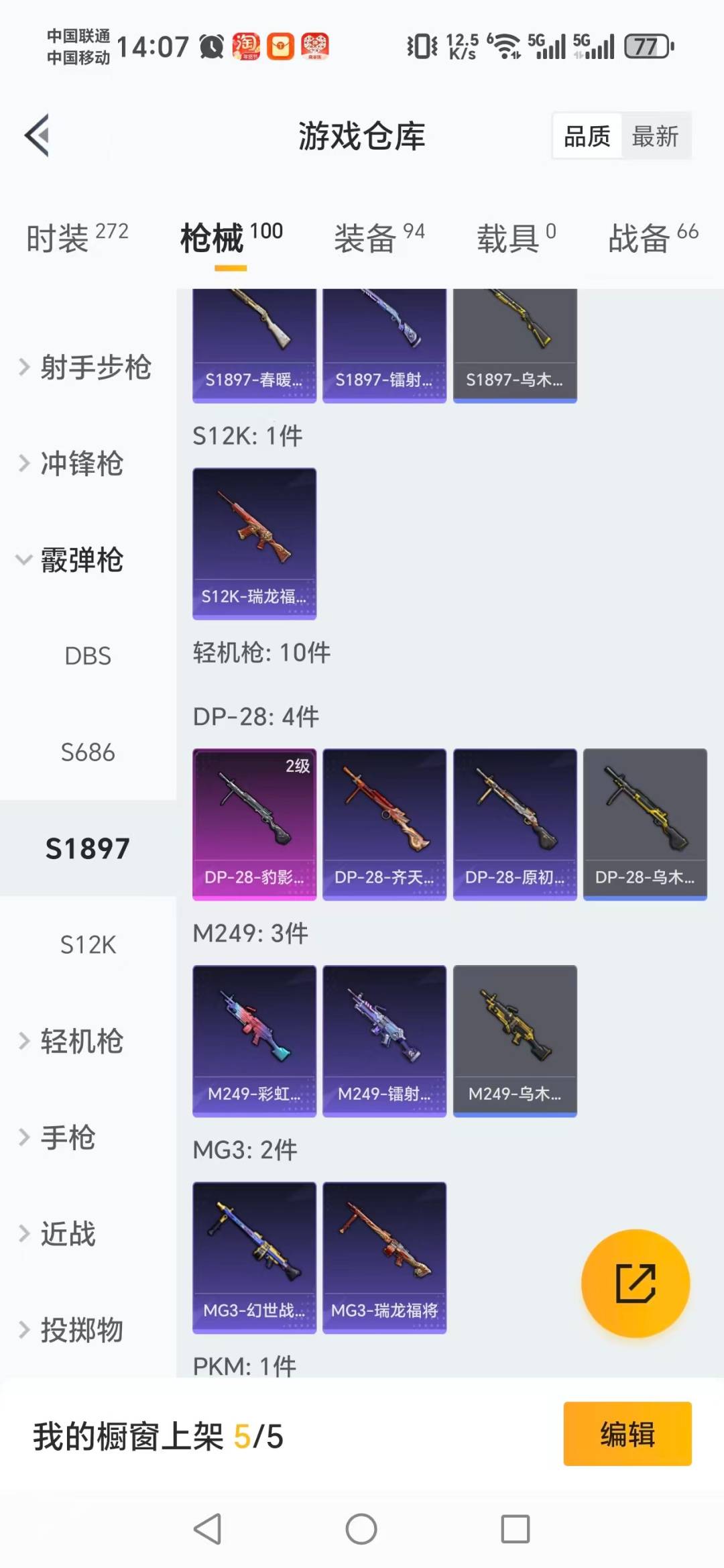Open the DP-28-豹影 level 2 skin
724x1568 pixels.
[x=254, y=824]
